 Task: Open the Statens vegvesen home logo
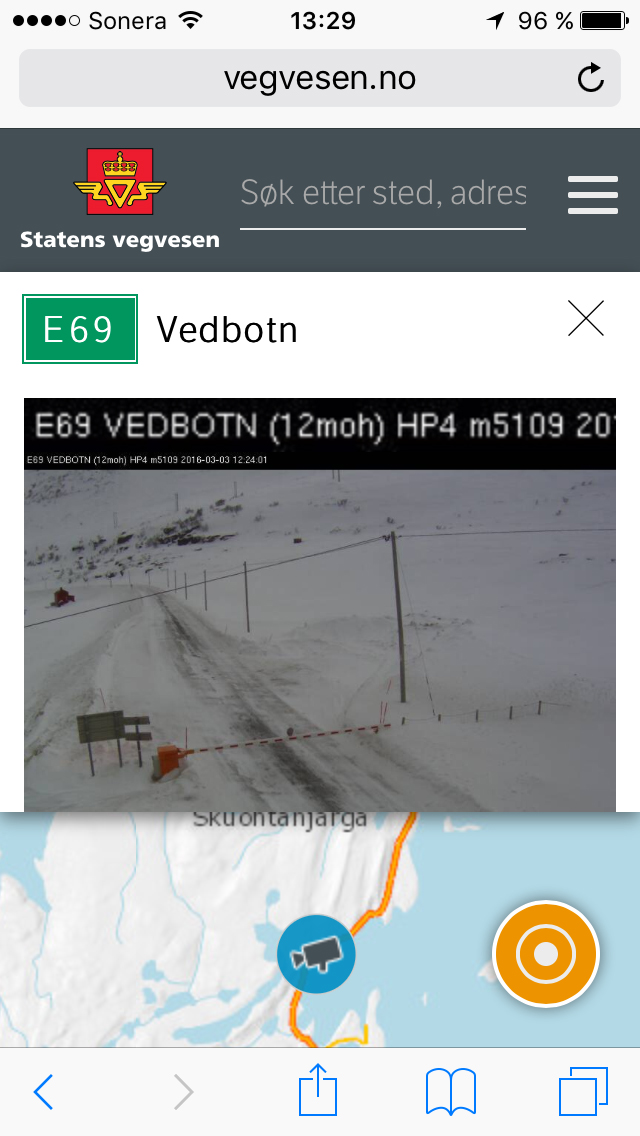click(x=120, y=199)
